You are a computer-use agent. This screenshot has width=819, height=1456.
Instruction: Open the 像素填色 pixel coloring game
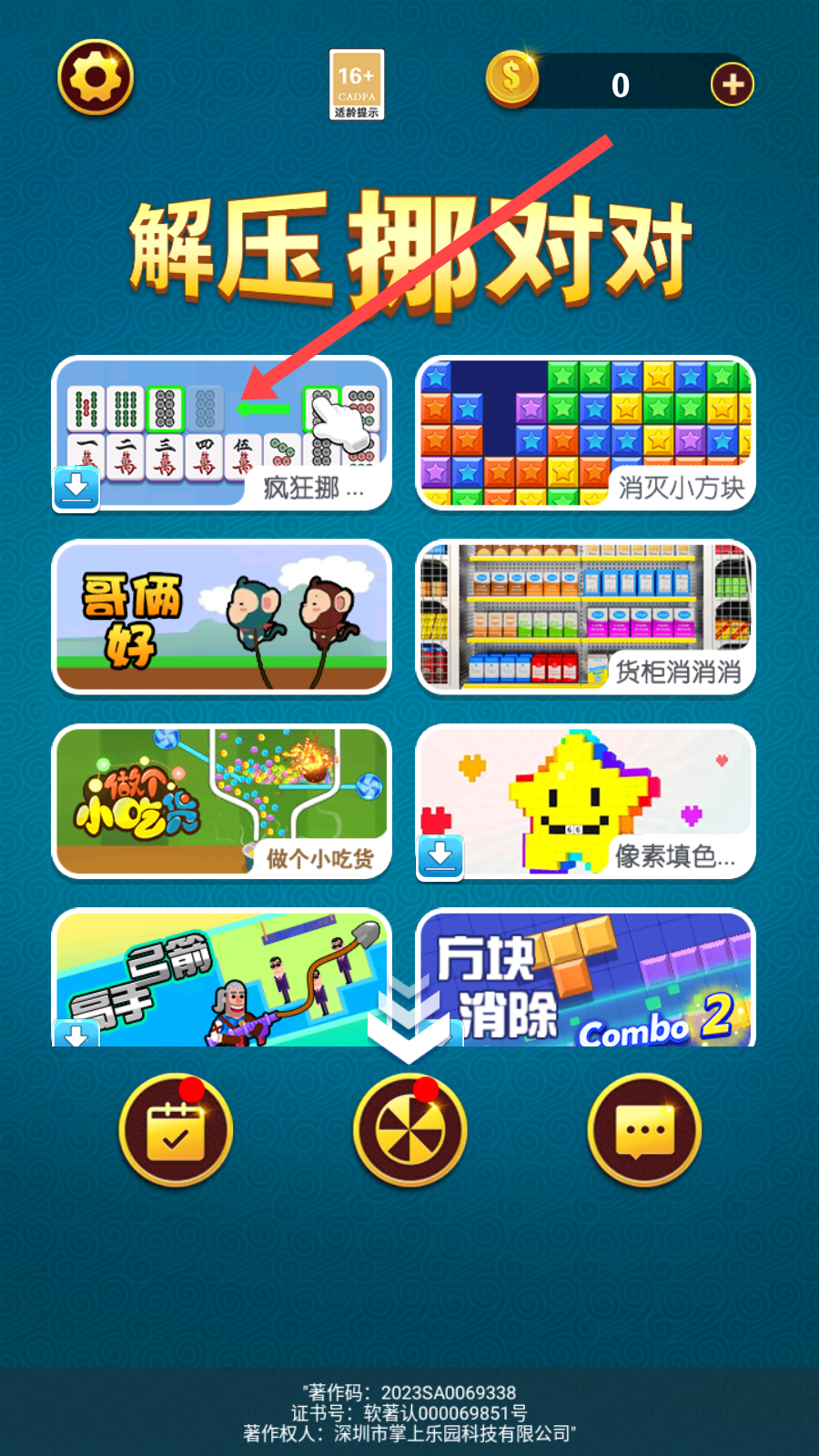(x=585, y=801)
